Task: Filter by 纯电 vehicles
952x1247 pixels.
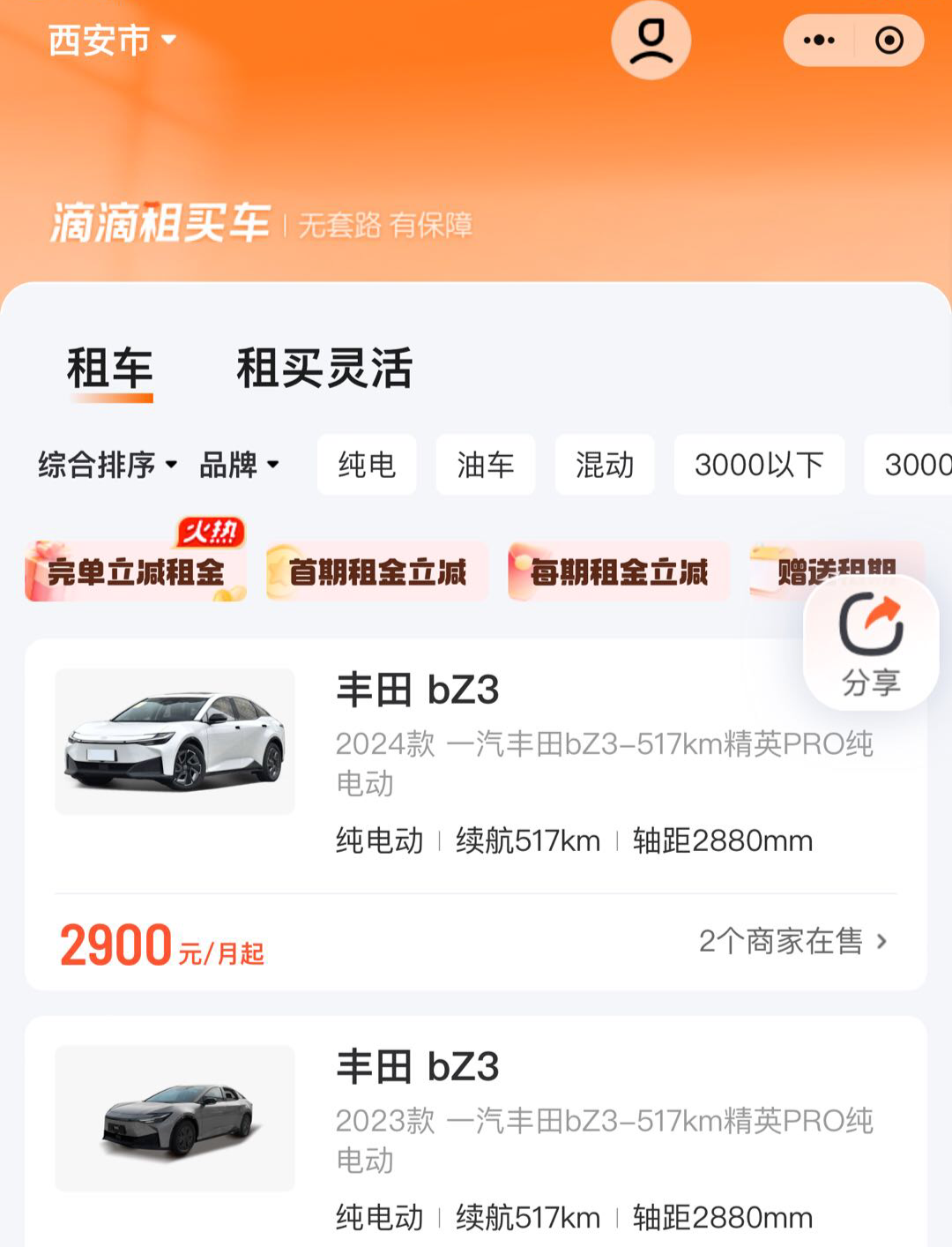Action: tap(367, 464)
